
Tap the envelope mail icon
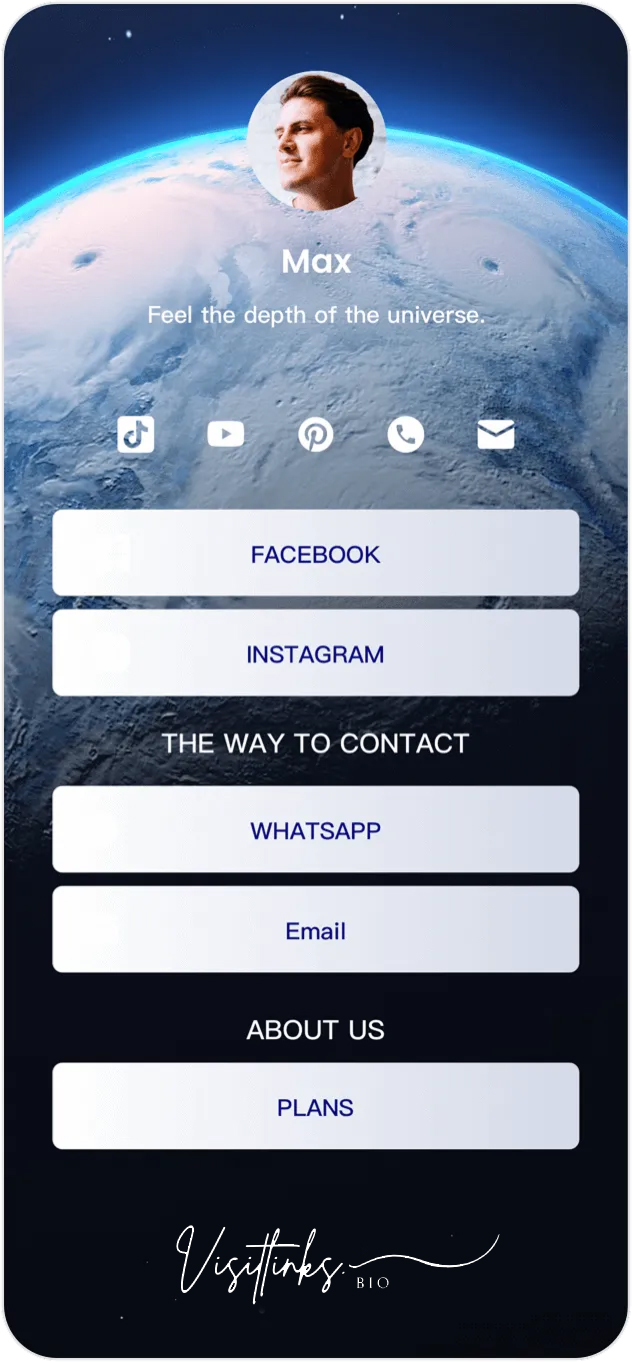(496, 435)
